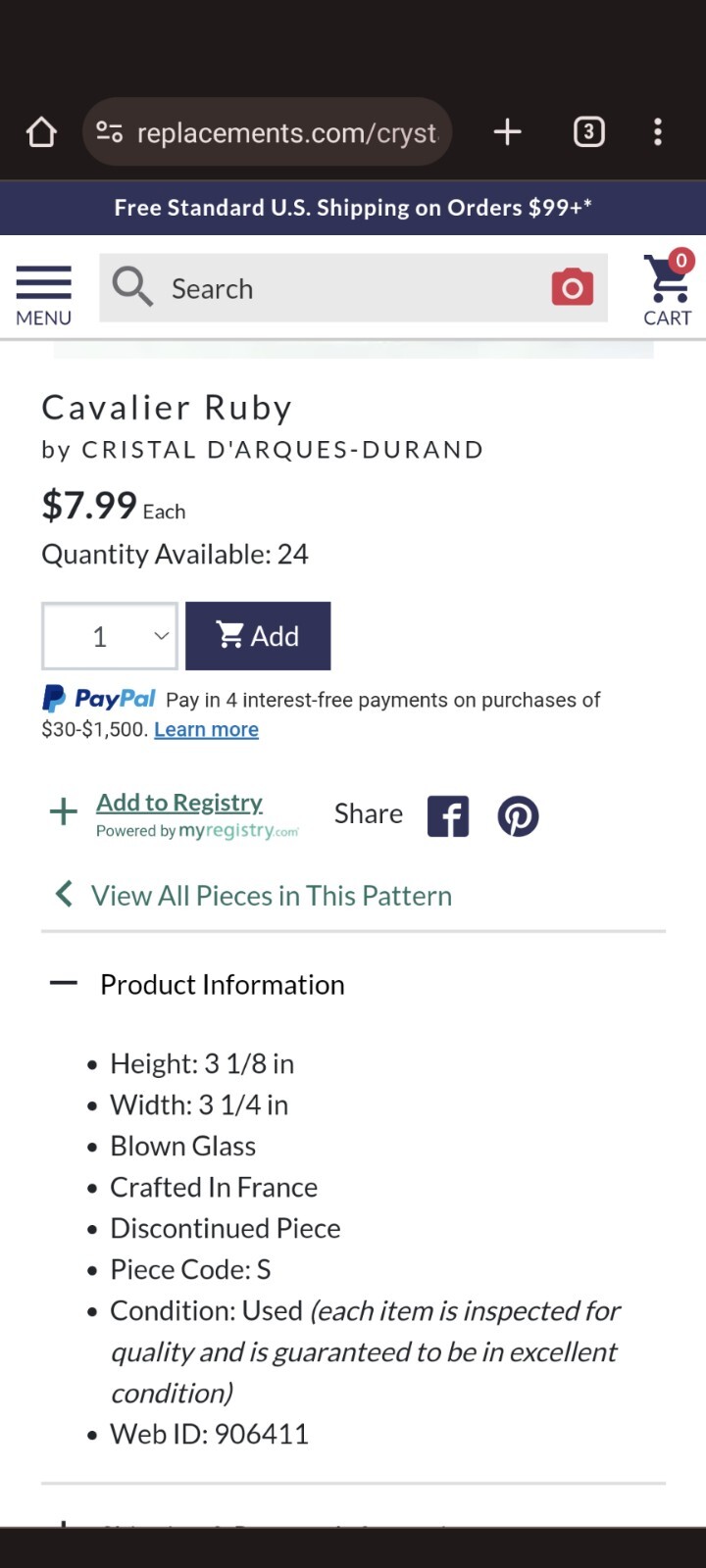Tap the browser address bar
The width and height of the screenshot is (706, 1568).
284,132
